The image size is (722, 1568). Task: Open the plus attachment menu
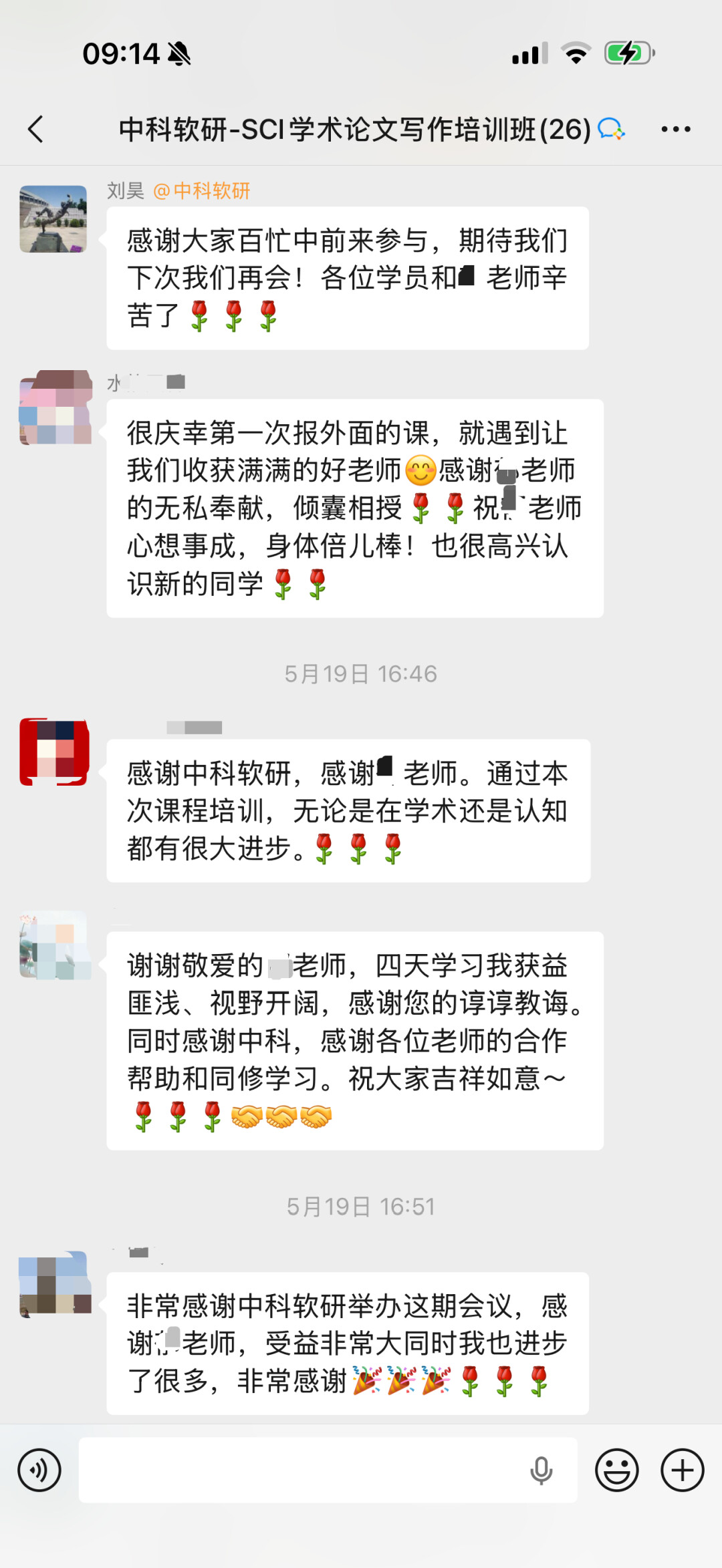tap(682, 1470)
